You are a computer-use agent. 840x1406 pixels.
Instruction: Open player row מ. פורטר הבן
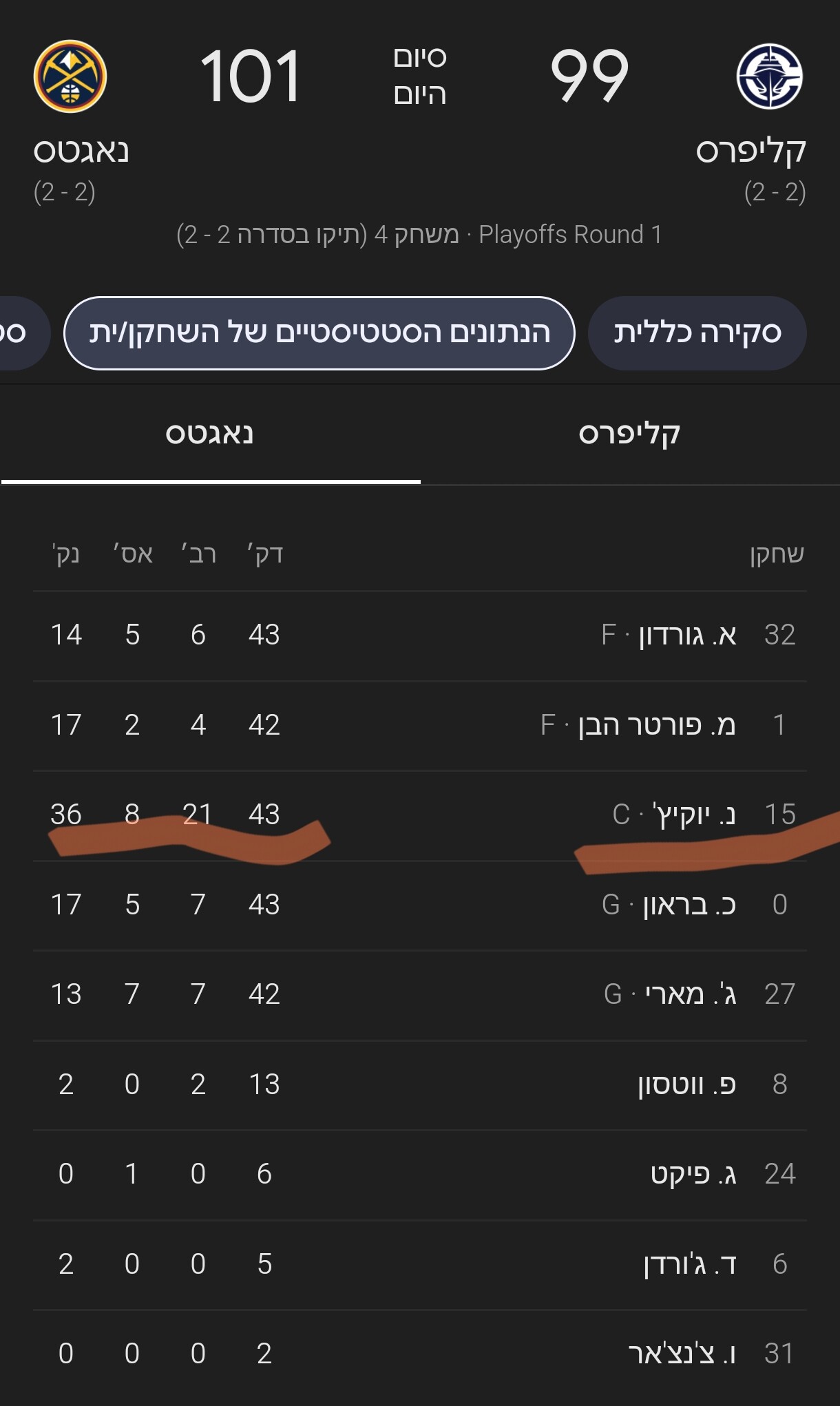[420, 726]
